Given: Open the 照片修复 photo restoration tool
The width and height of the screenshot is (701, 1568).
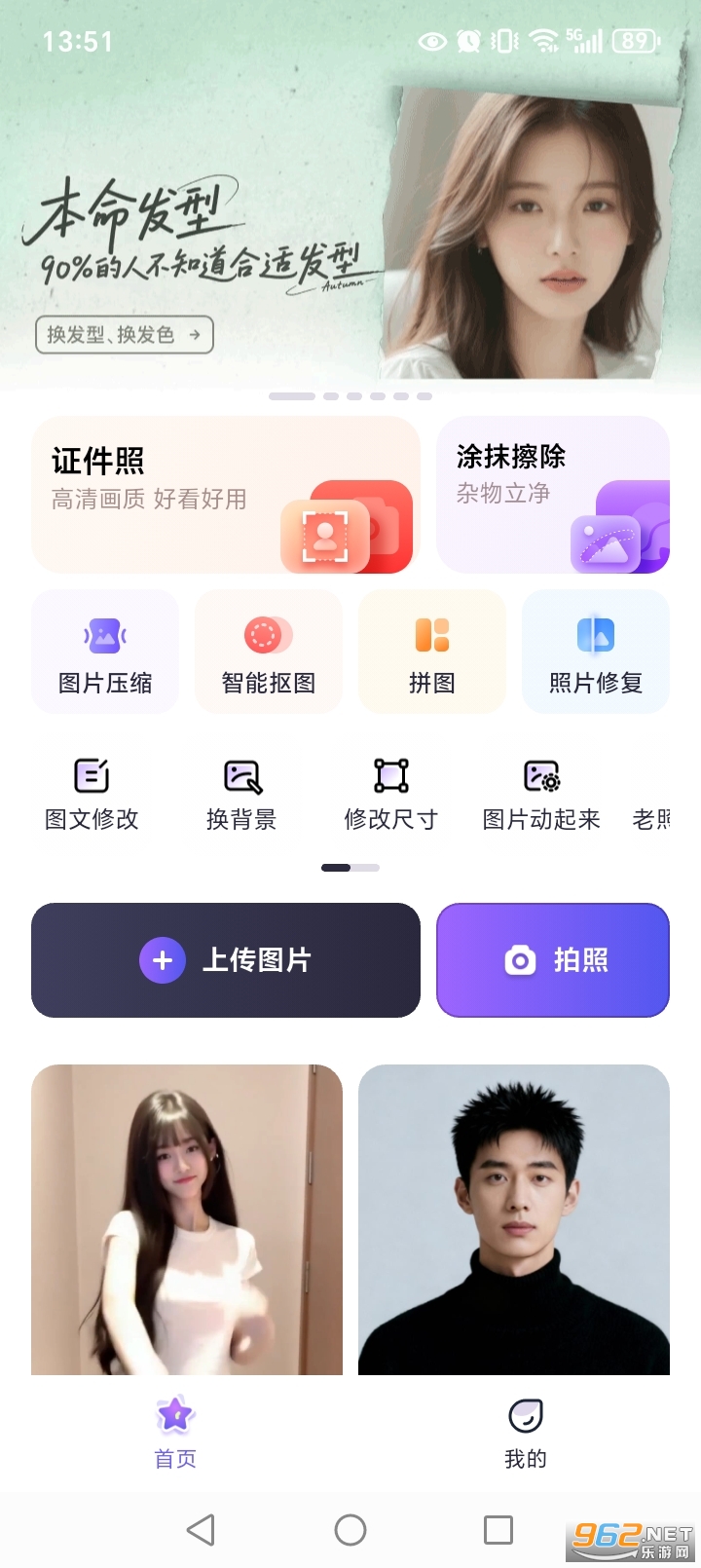Looking at the screenshot, I should pos(595,651).
